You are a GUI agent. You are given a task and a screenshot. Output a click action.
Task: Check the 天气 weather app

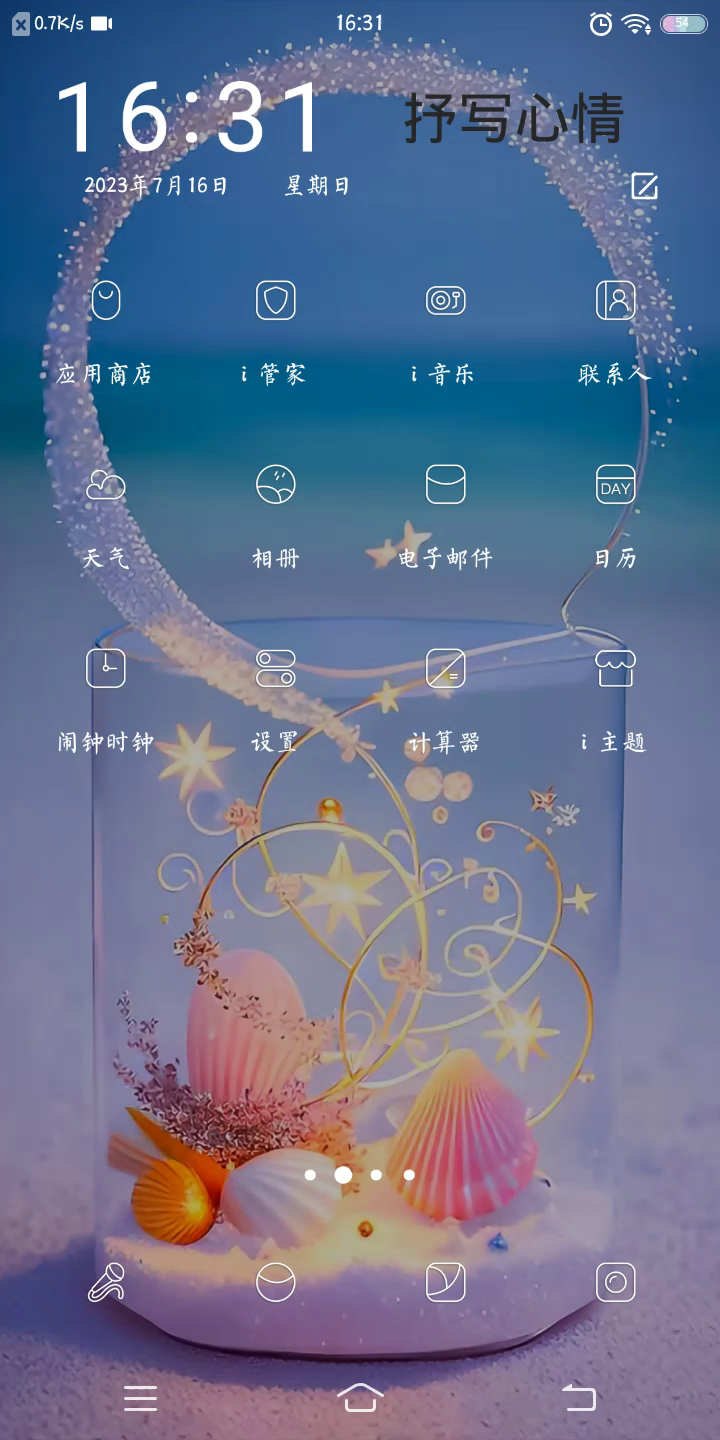pyautogui.click(x=105, y=485)
